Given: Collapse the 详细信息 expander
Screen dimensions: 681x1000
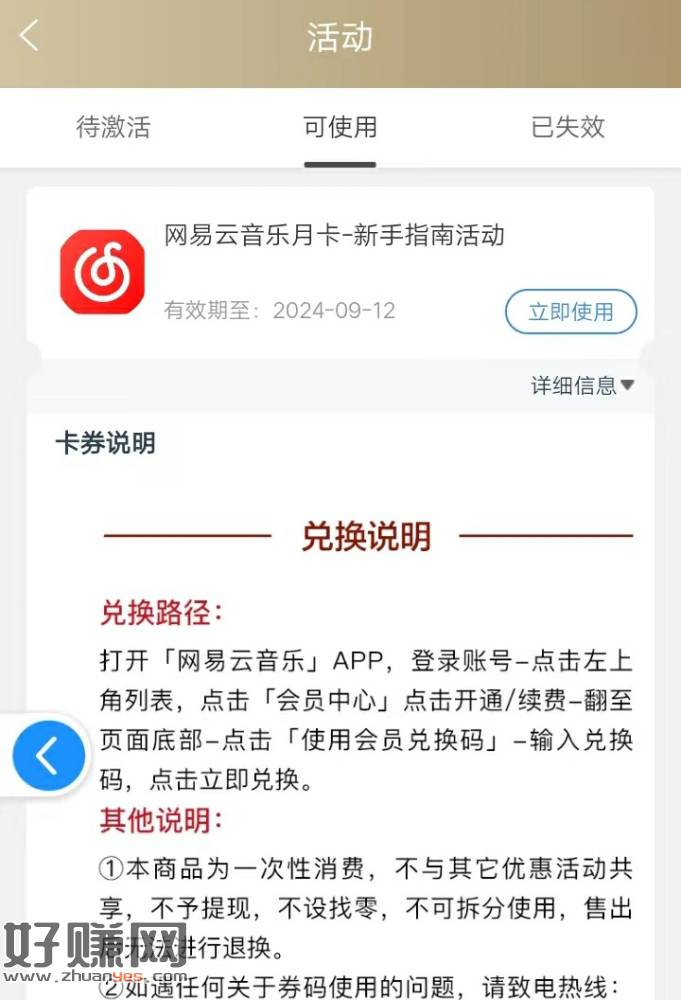Looking at the screenshot, I should [x=582, y=385].
